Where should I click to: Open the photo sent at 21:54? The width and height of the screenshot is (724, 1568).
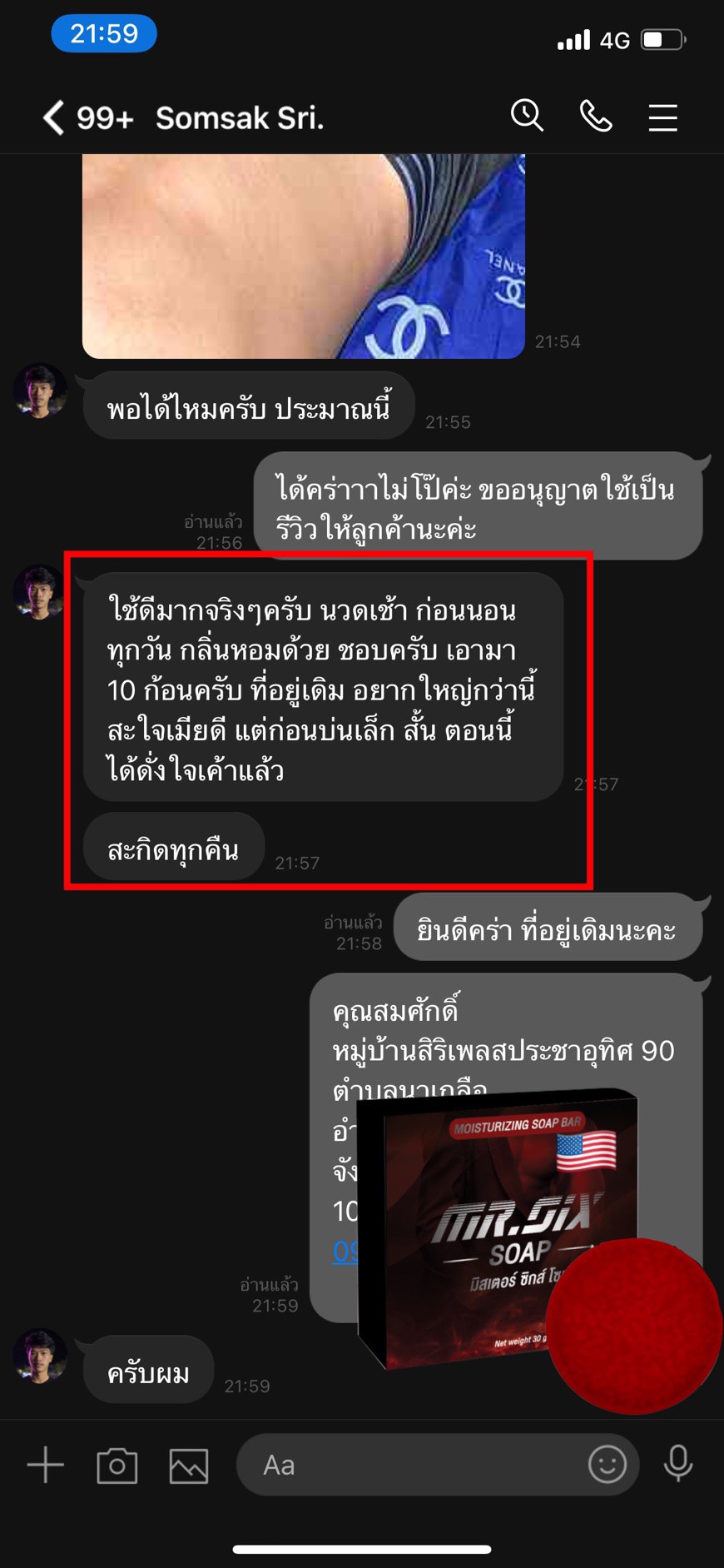click(303, 256)
